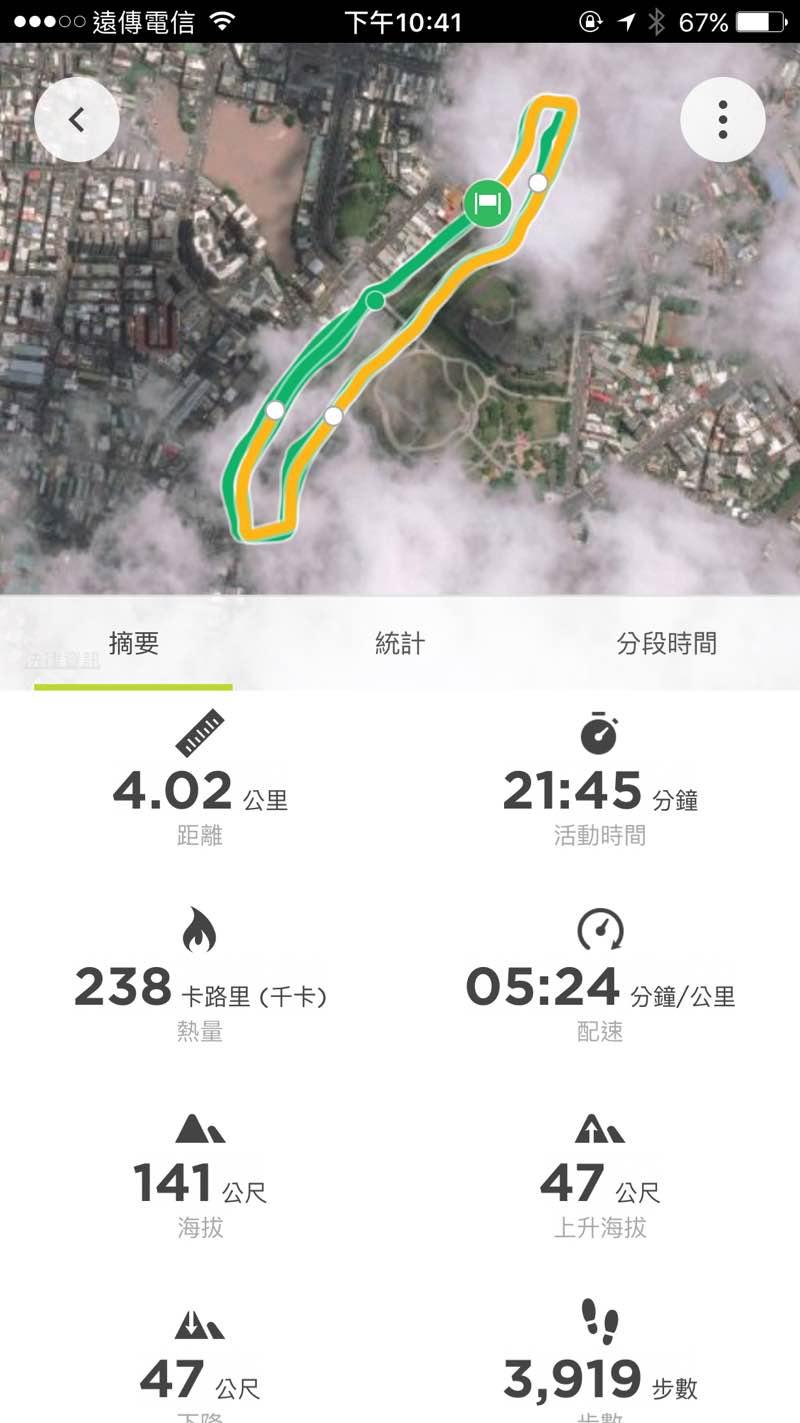Open the 分段時間 tab
The image size is (800, 1423).
pos(666,644)
